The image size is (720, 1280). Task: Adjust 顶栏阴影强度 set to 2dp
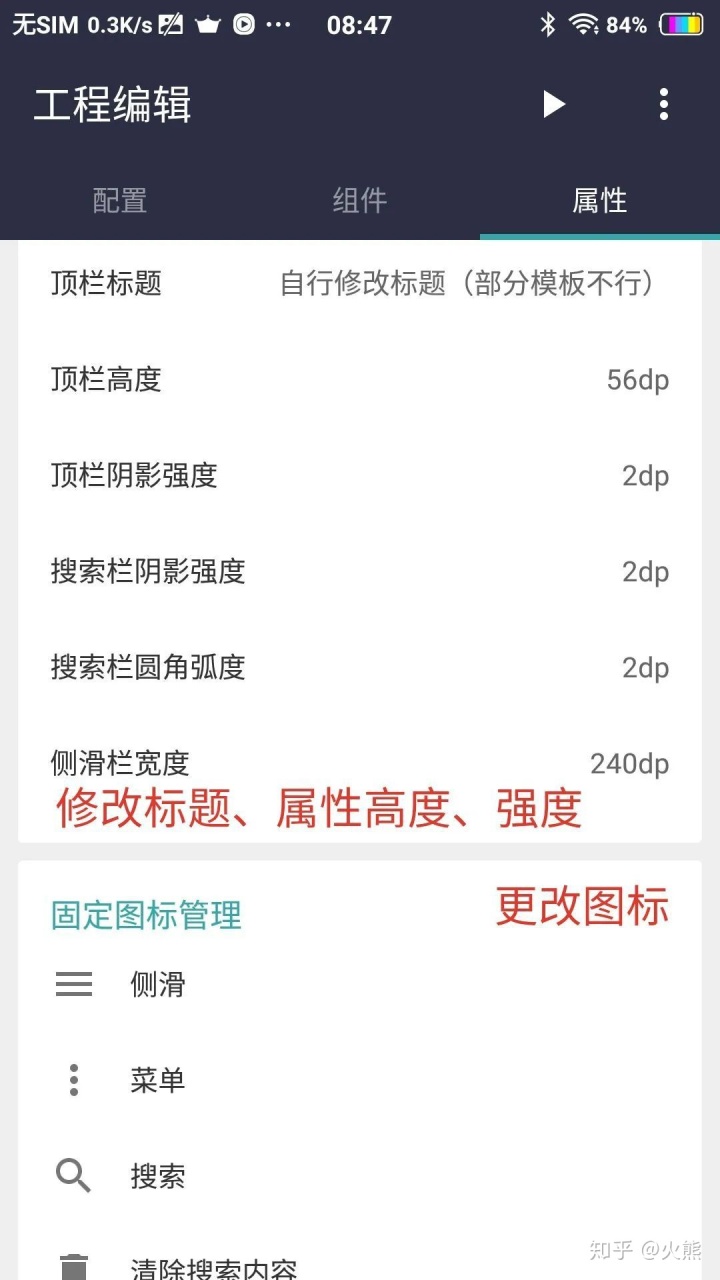coord(360,475)
